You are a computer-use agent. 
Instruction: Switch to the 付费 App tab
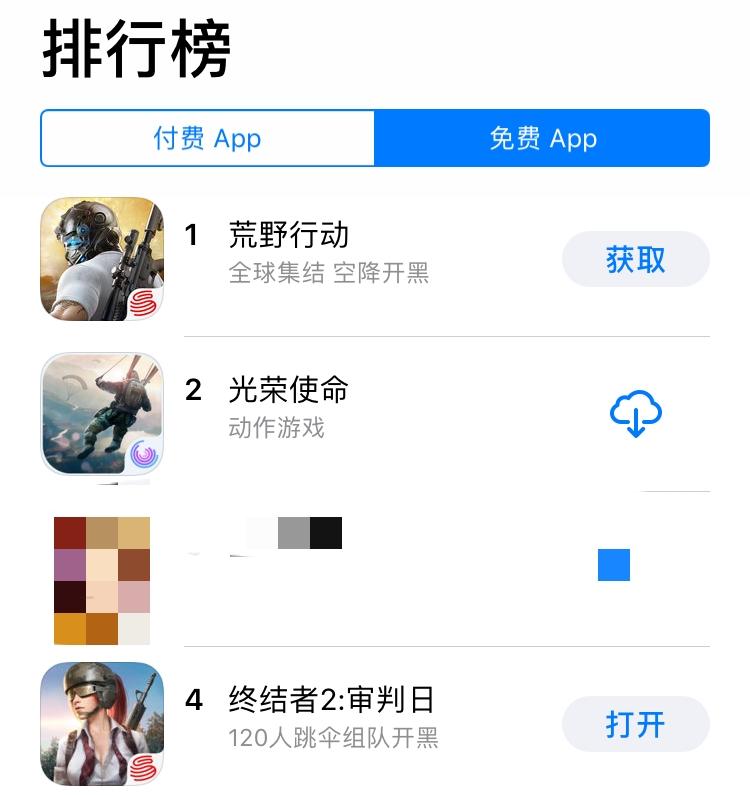[207, 138]
